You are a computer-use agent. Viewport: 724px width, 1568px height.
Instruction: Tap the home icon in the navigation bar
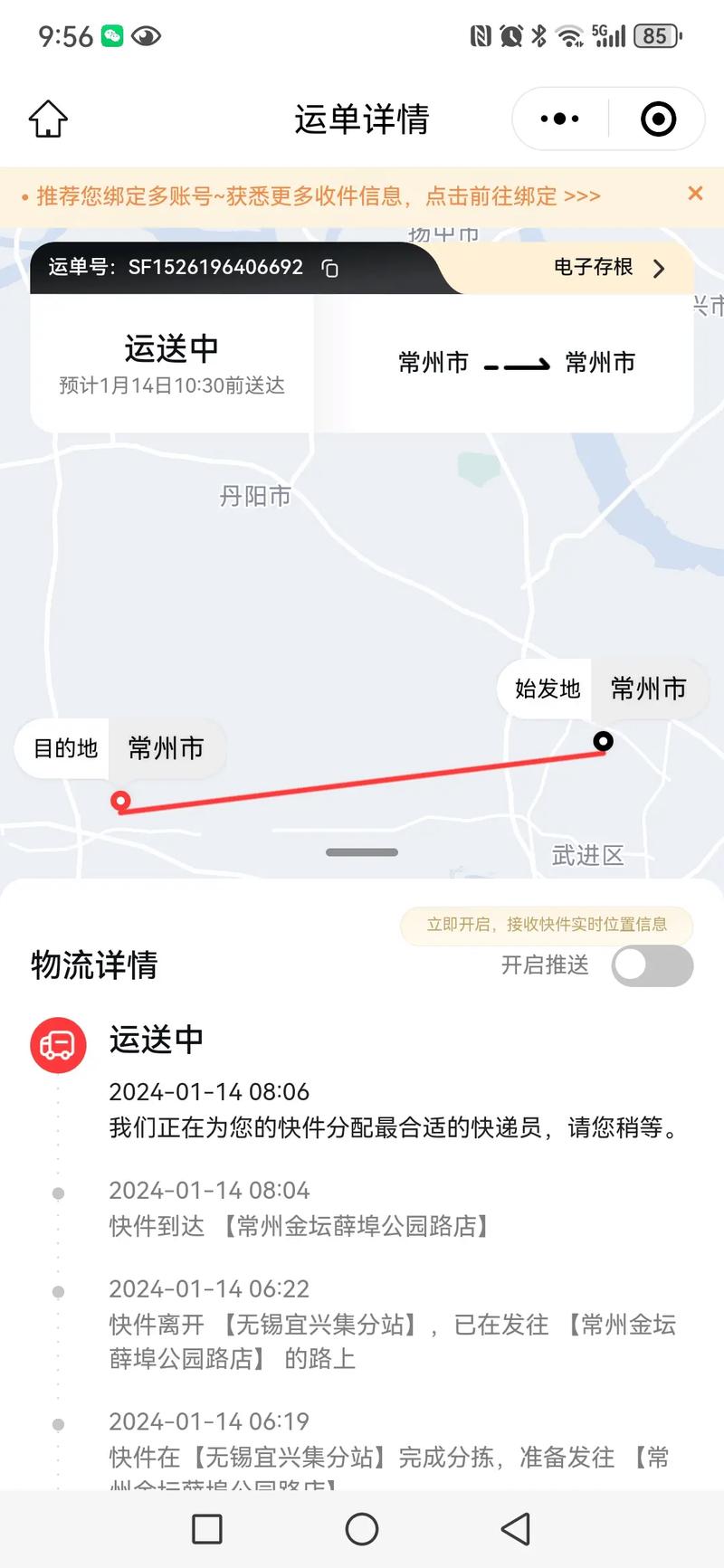(x=47, y=118)
